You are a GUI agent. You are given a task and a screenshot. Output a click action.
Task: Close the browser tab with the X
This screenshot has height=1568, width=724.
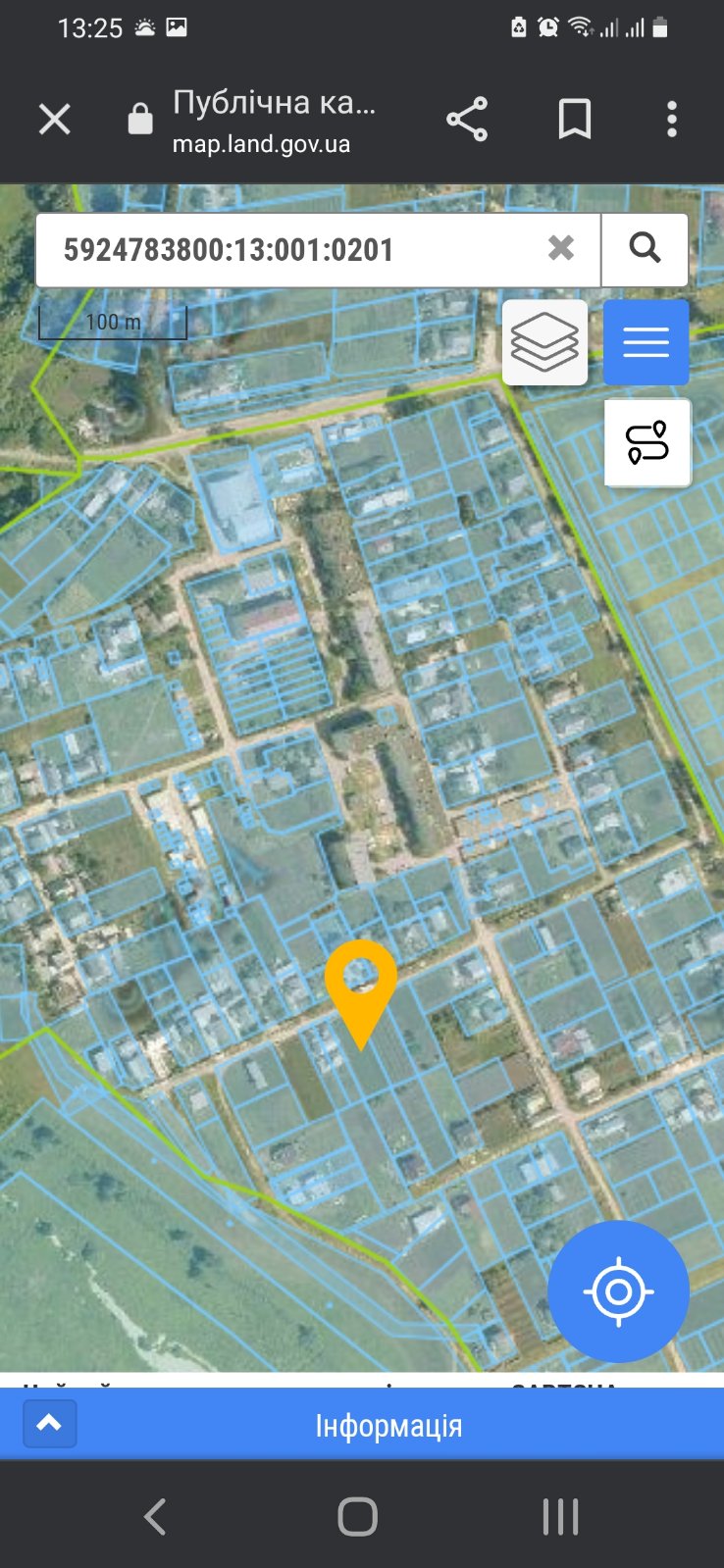point(55,120)
